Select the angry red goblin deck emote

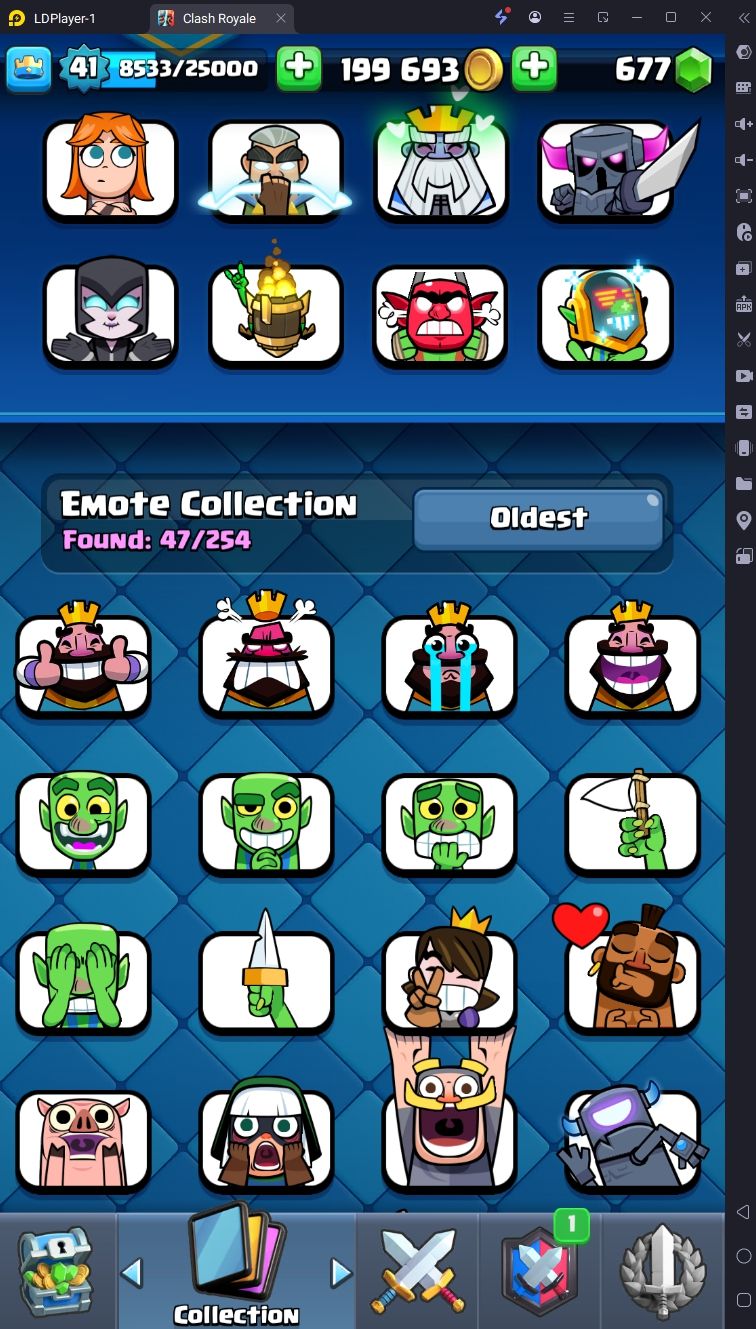pyautogui.click(x=440, y=314)
